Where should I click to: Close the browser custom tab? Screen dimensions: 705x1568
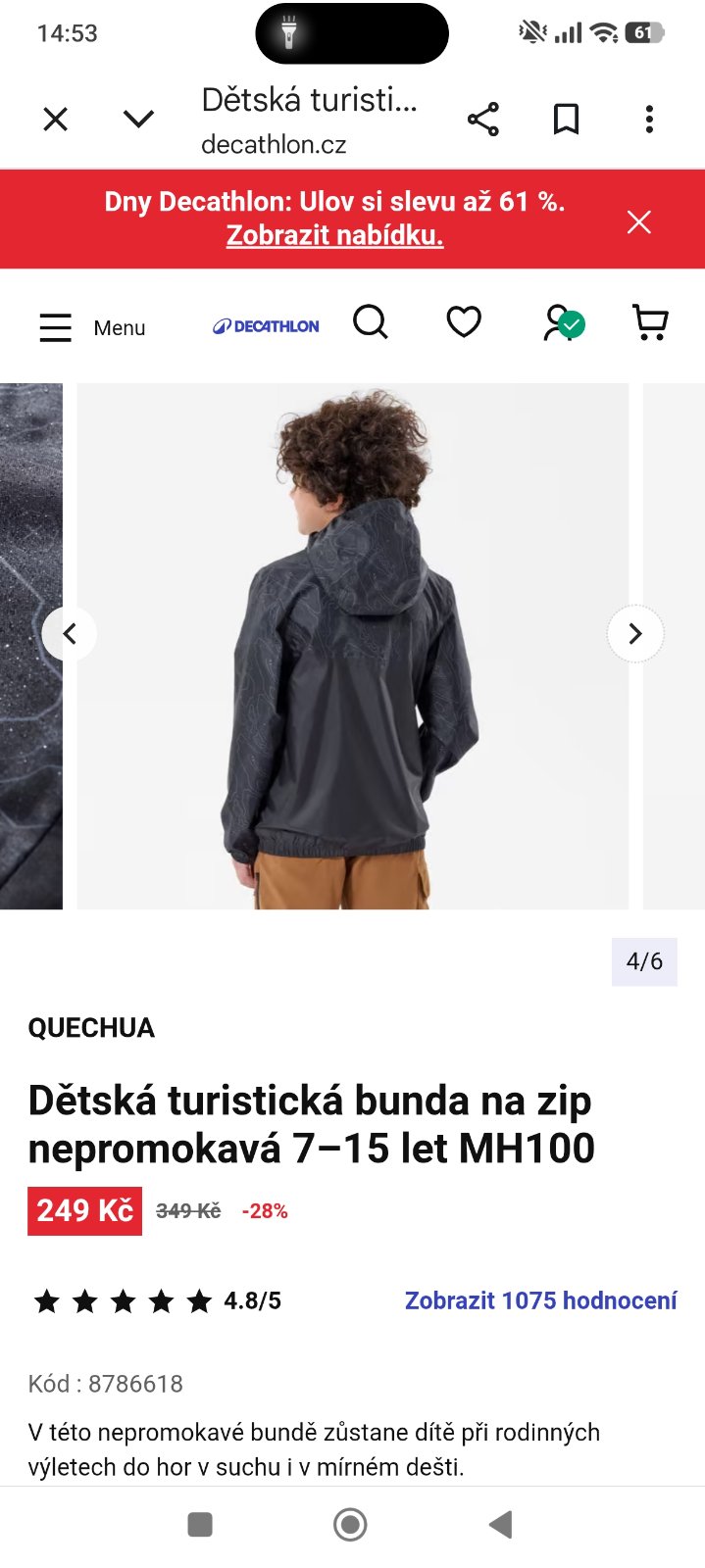(56, 120)
